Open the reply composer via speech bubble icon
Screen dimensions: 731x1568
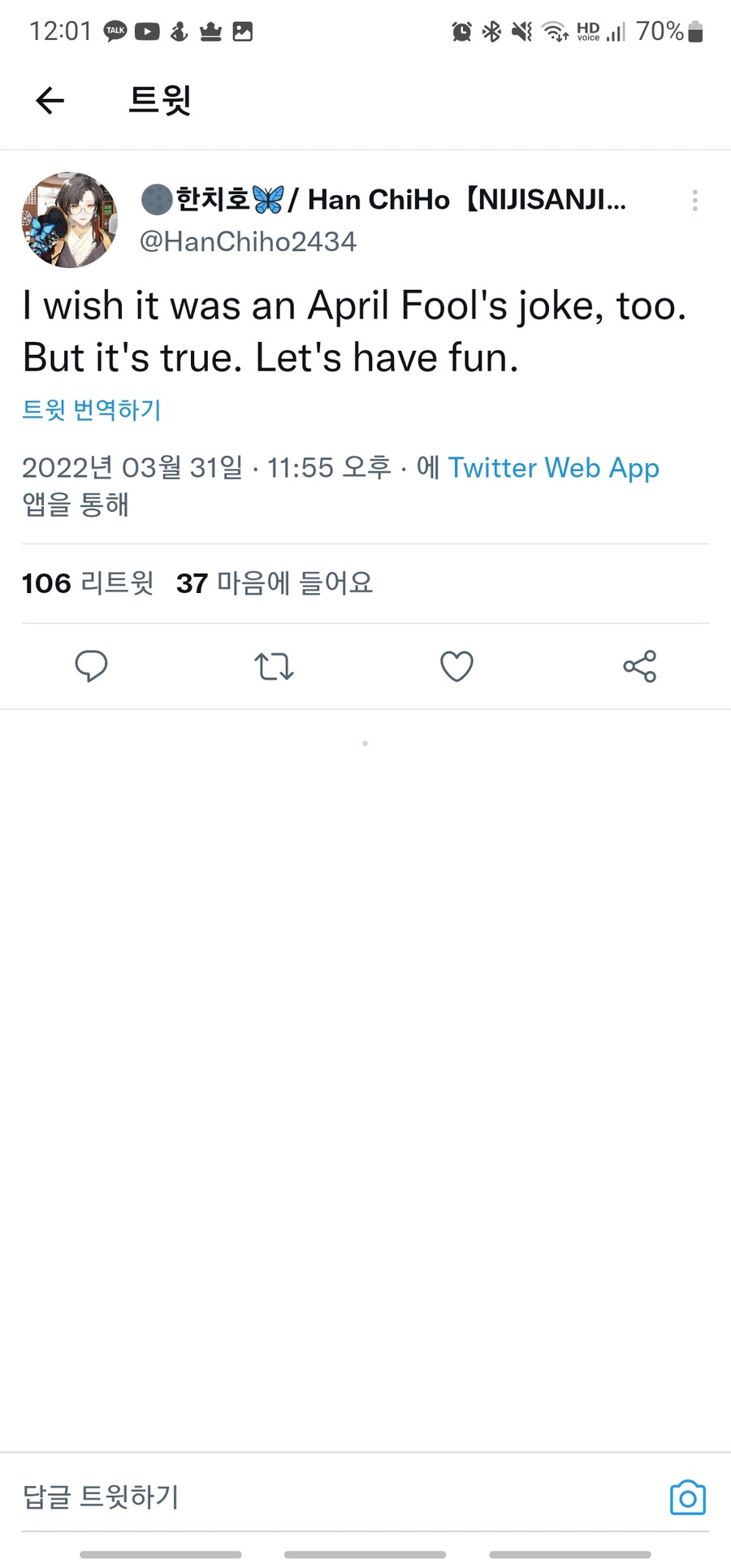tap(91, 666)
